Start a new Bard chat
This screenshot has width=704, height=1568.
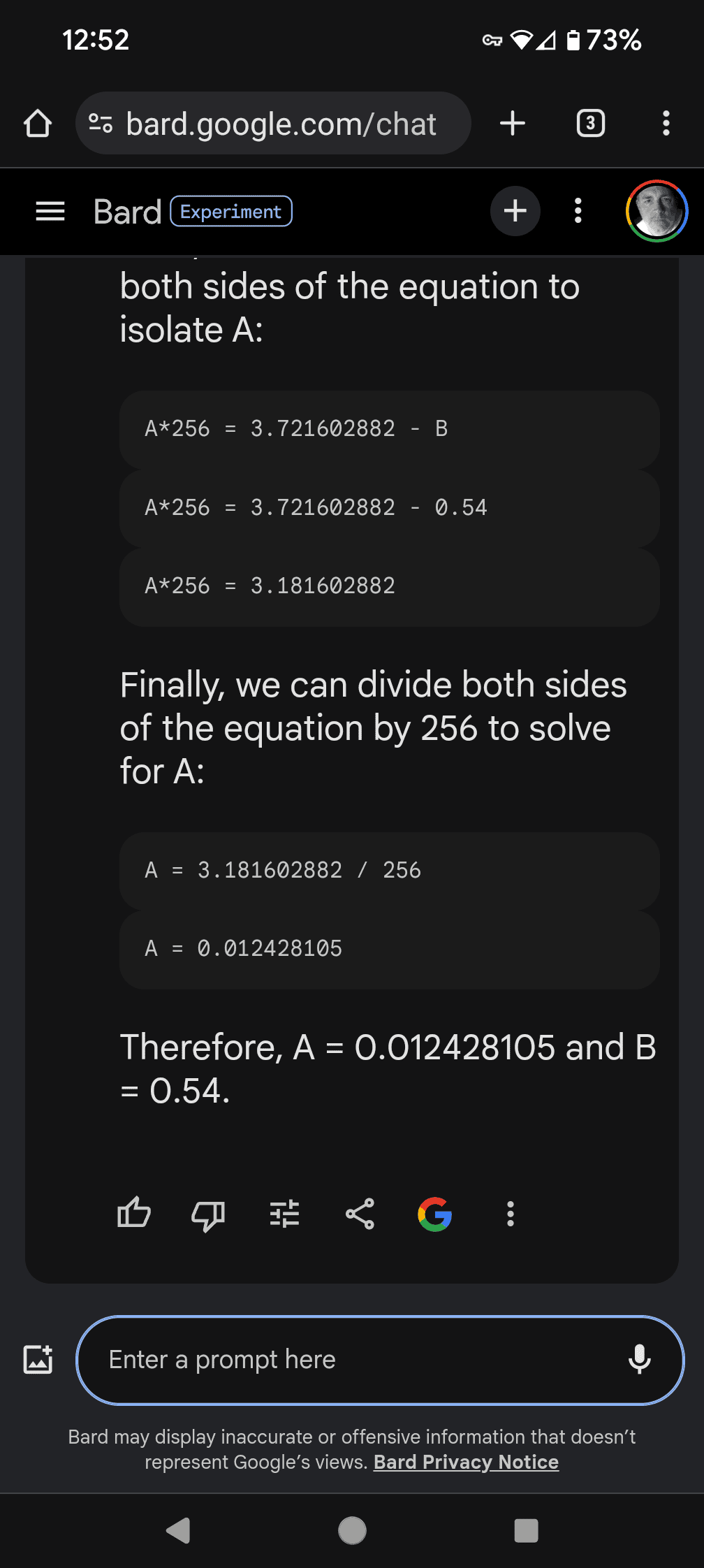[515, 211]
